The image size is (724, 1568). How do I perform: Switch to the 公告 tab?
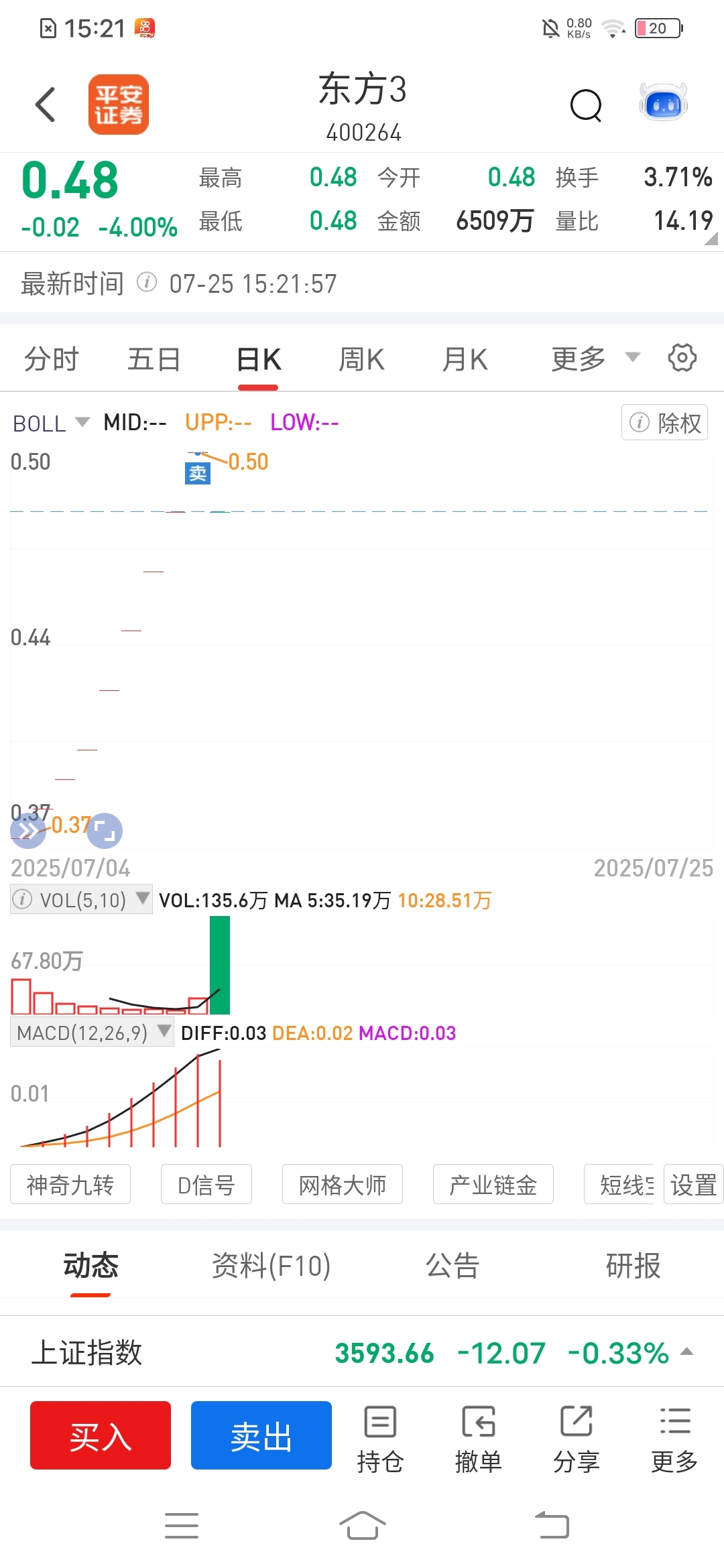pos(452,1266)
